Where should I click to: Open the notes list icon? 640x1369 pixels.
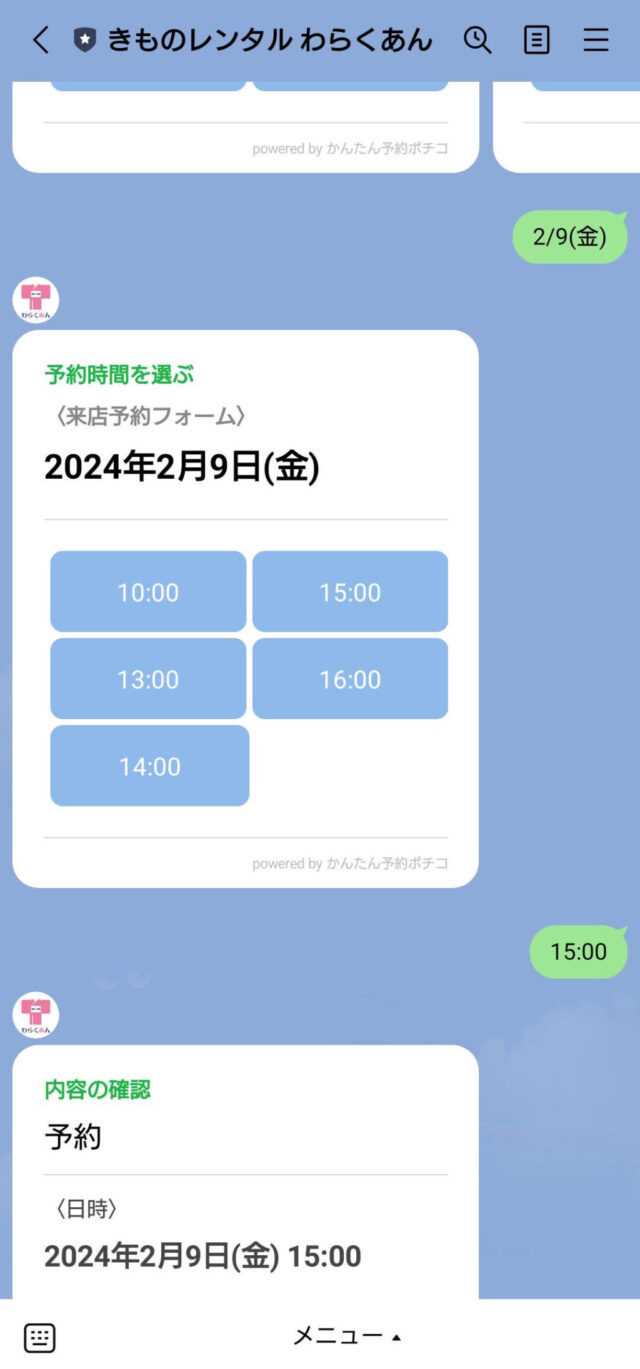[x=537, y=40]
